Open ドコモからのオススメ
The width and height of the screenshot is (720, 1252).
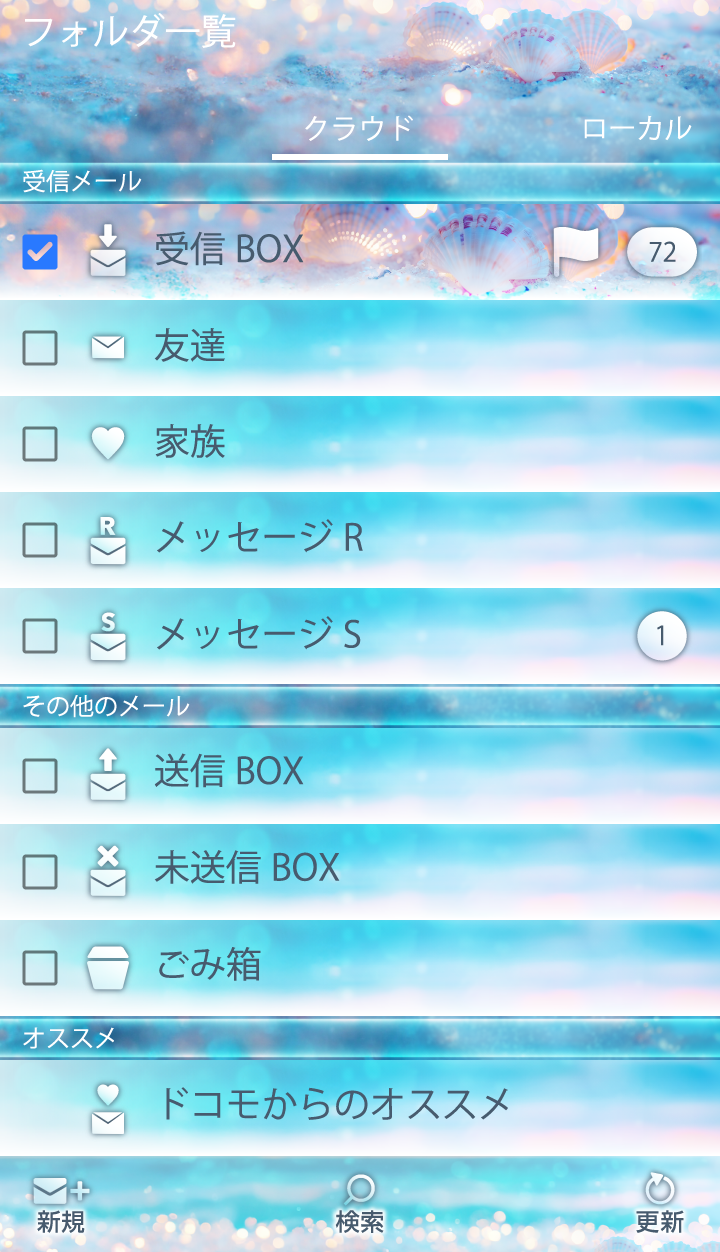[334, 1104]
